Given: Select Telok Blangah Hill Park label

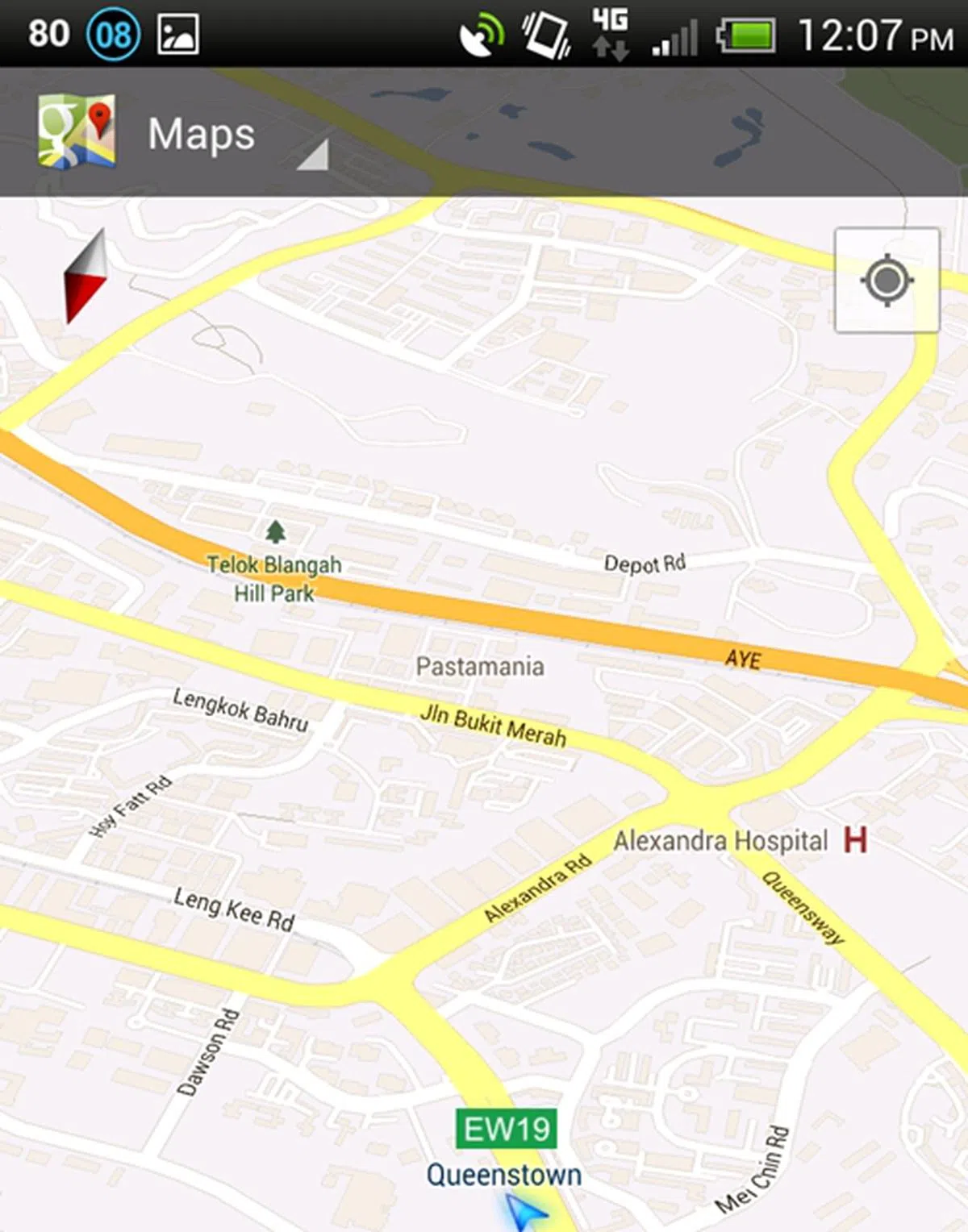Looking at the screenshot, I should pyautogui.click(x=274, y=577).
